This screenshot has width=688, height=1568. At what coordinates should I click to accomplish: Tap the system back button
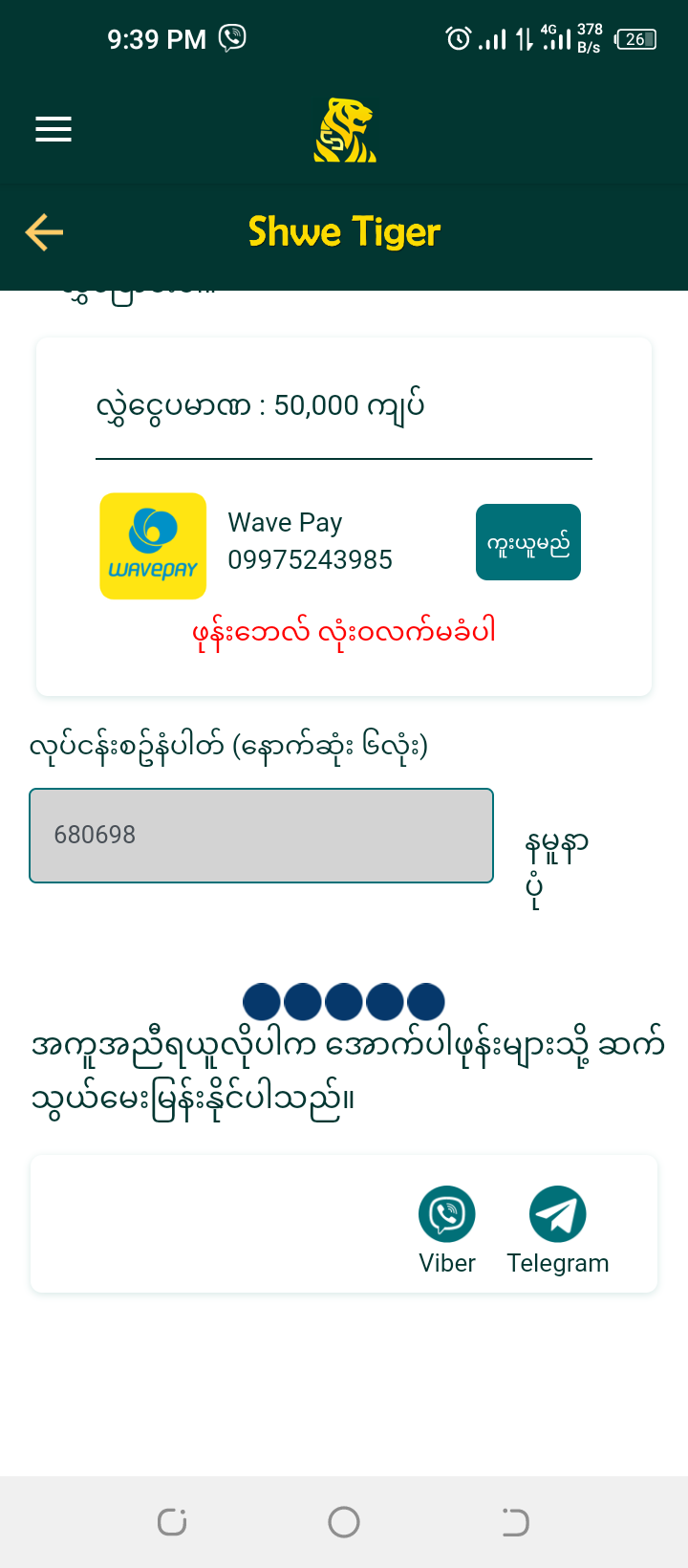click(x=516, y=1522)
